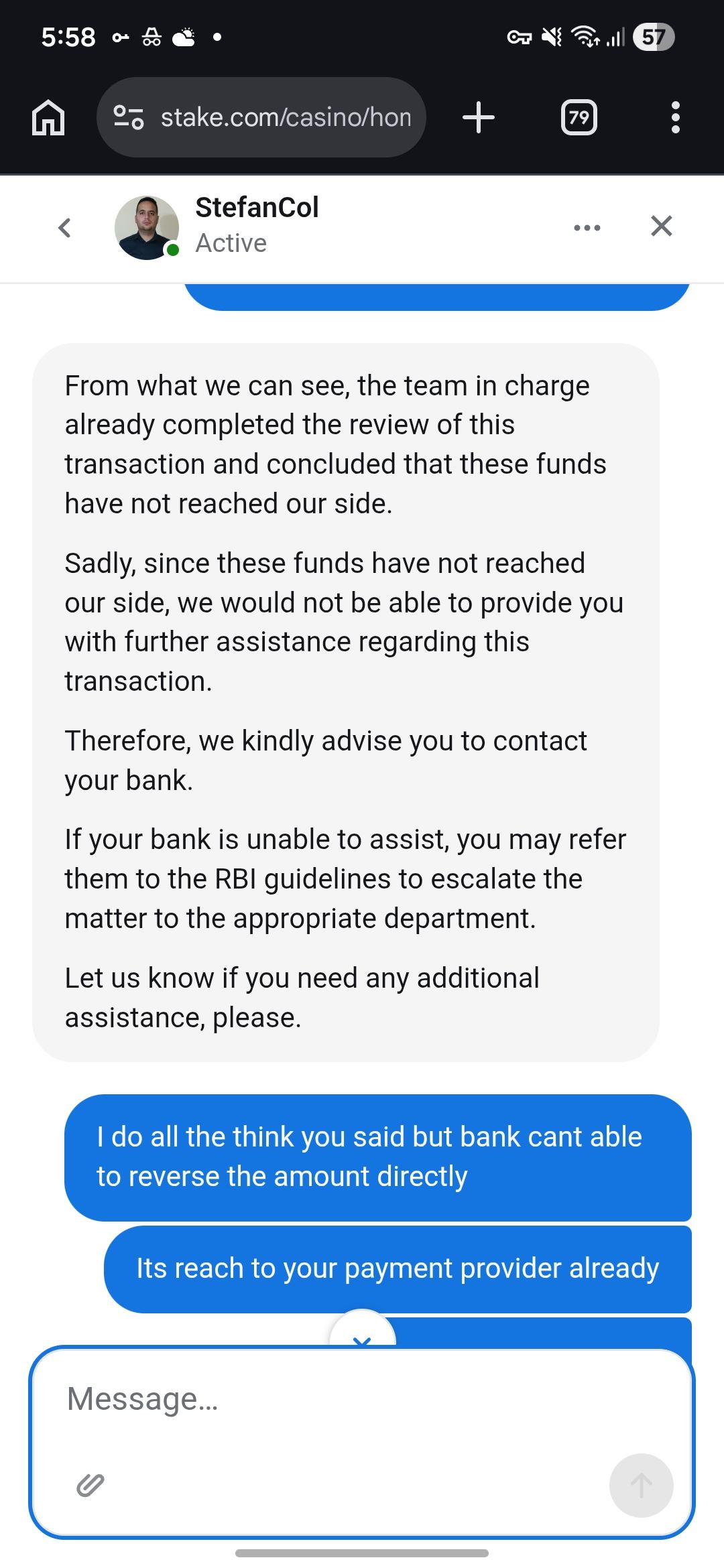Image resolution: width=724 pixels, height=1568 pixels.
Task: Attach a file with the paperclip icon
Action: coord(90,1485)
